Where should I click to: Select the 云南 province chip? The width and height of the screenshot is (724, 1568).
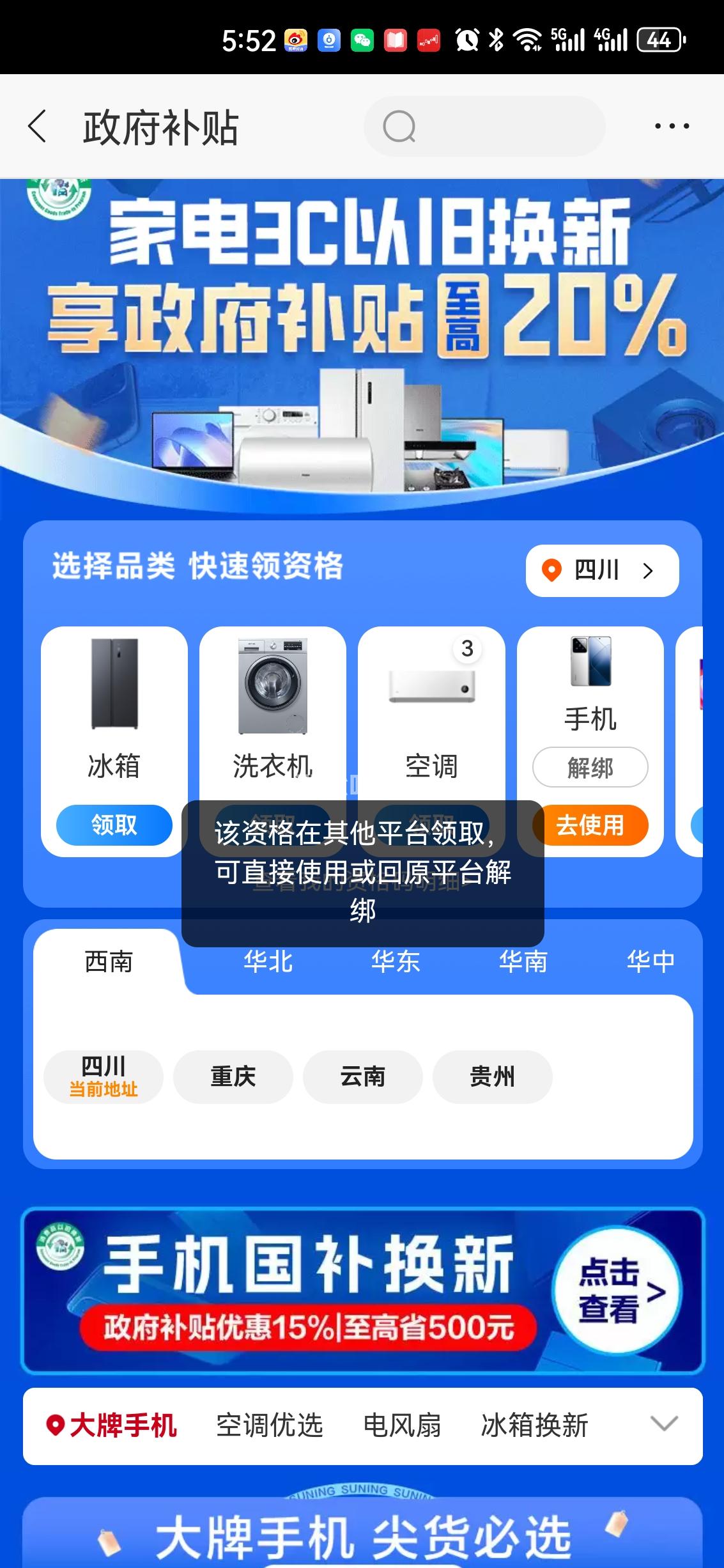point(362,1076)
